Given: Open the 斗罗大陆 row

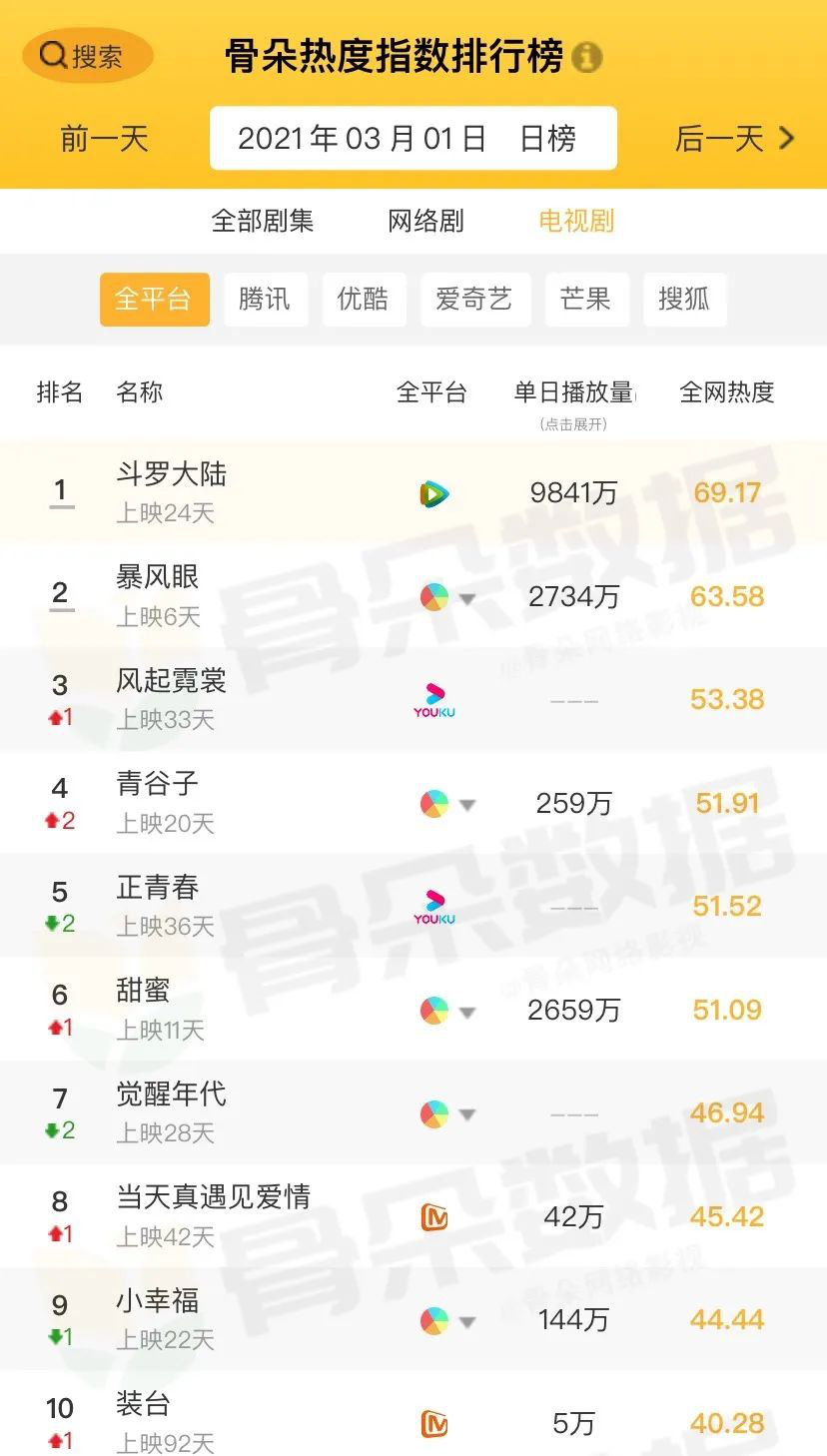Looking at the screenshot, I should (x=413, y=492).
